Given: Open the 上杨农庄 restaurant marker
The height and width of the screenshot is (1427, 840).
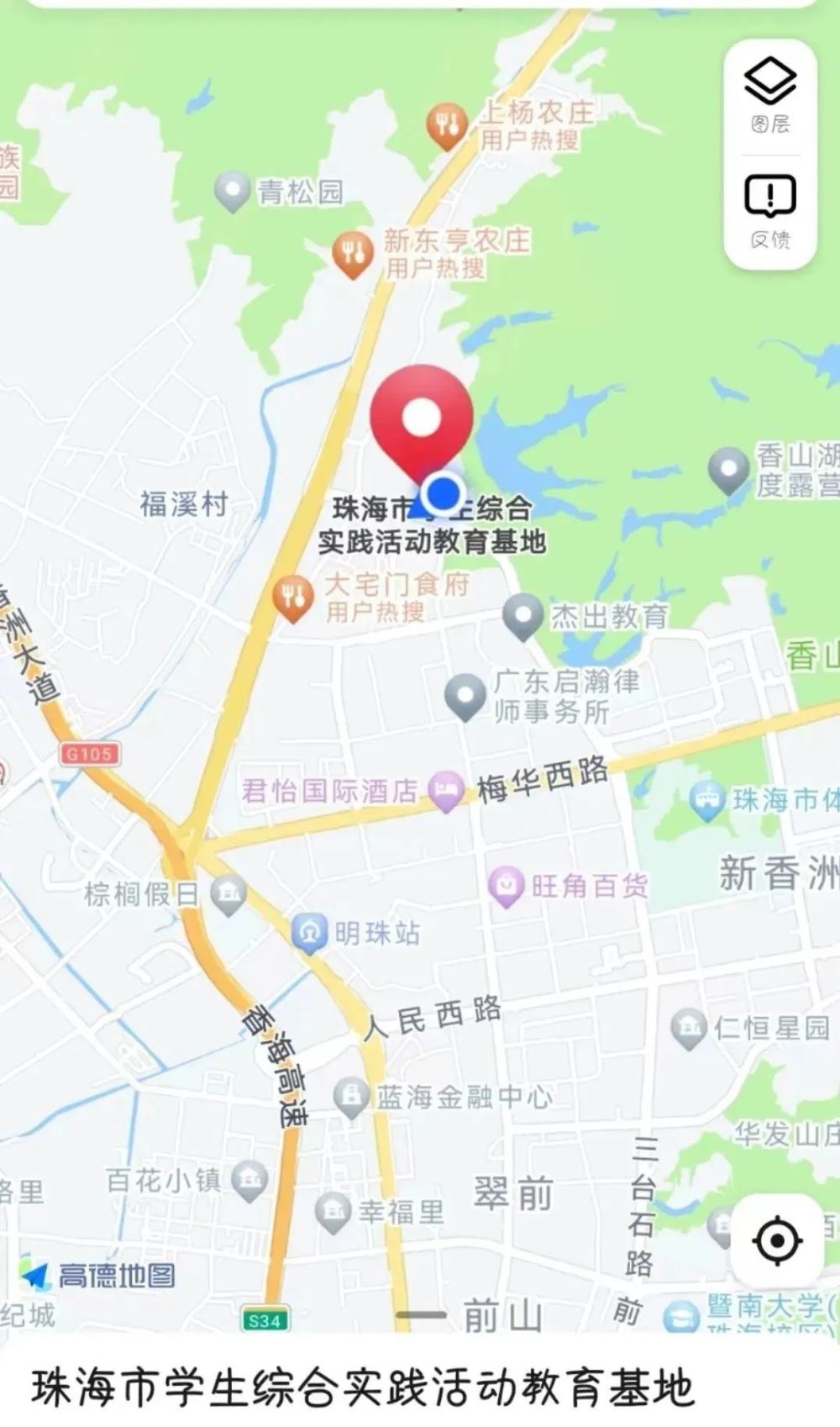Looking at the screenshot, I should (x=447, y=125).
